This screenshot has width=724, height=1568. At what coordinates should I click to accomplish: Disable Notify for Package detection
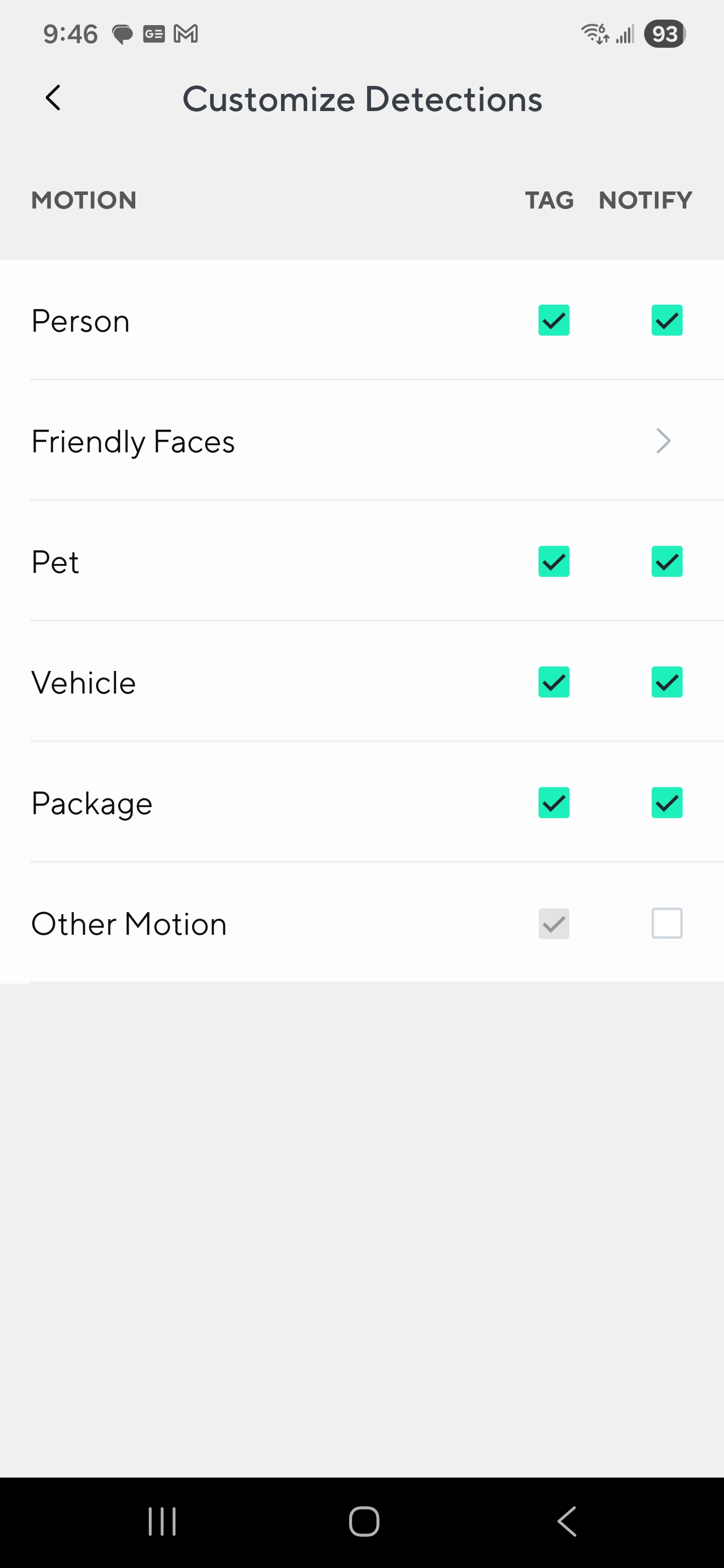pos(667,802)
